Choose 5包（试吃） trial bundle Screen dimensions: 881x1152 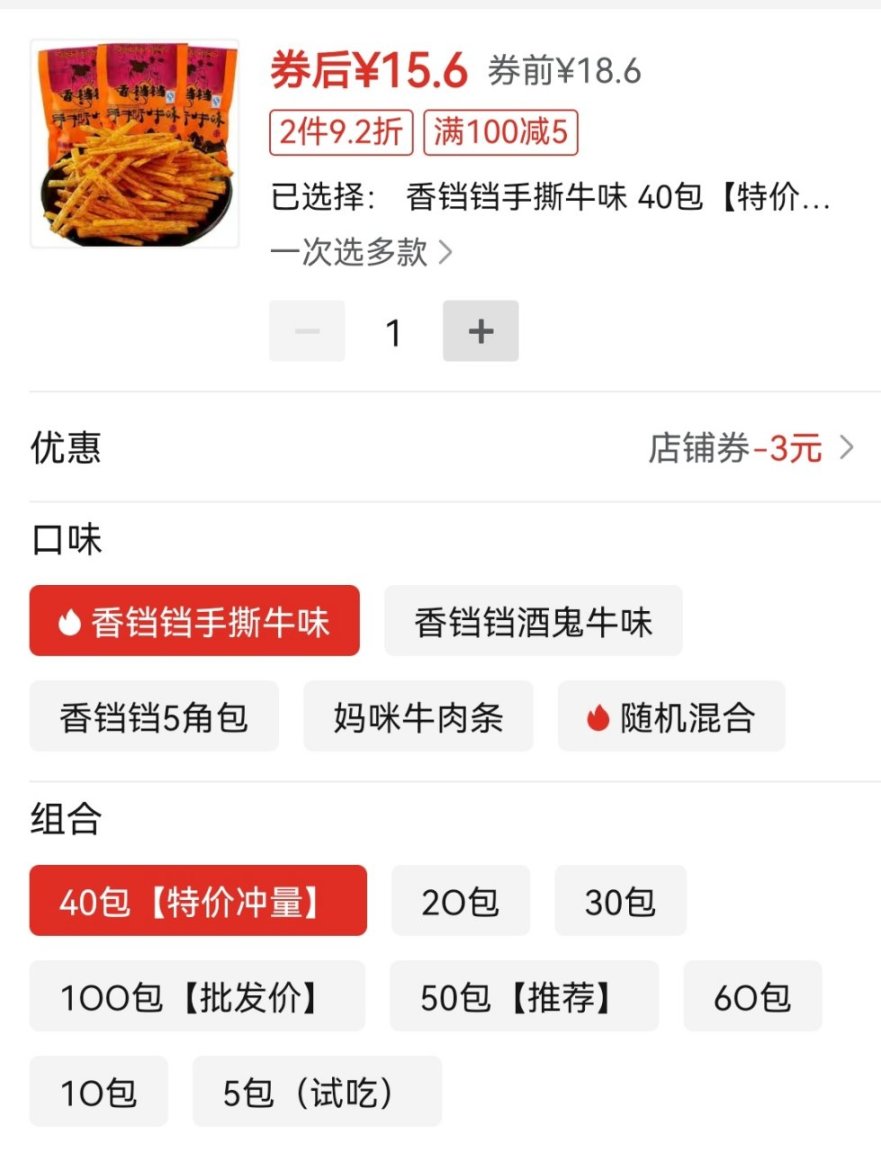317,1091
